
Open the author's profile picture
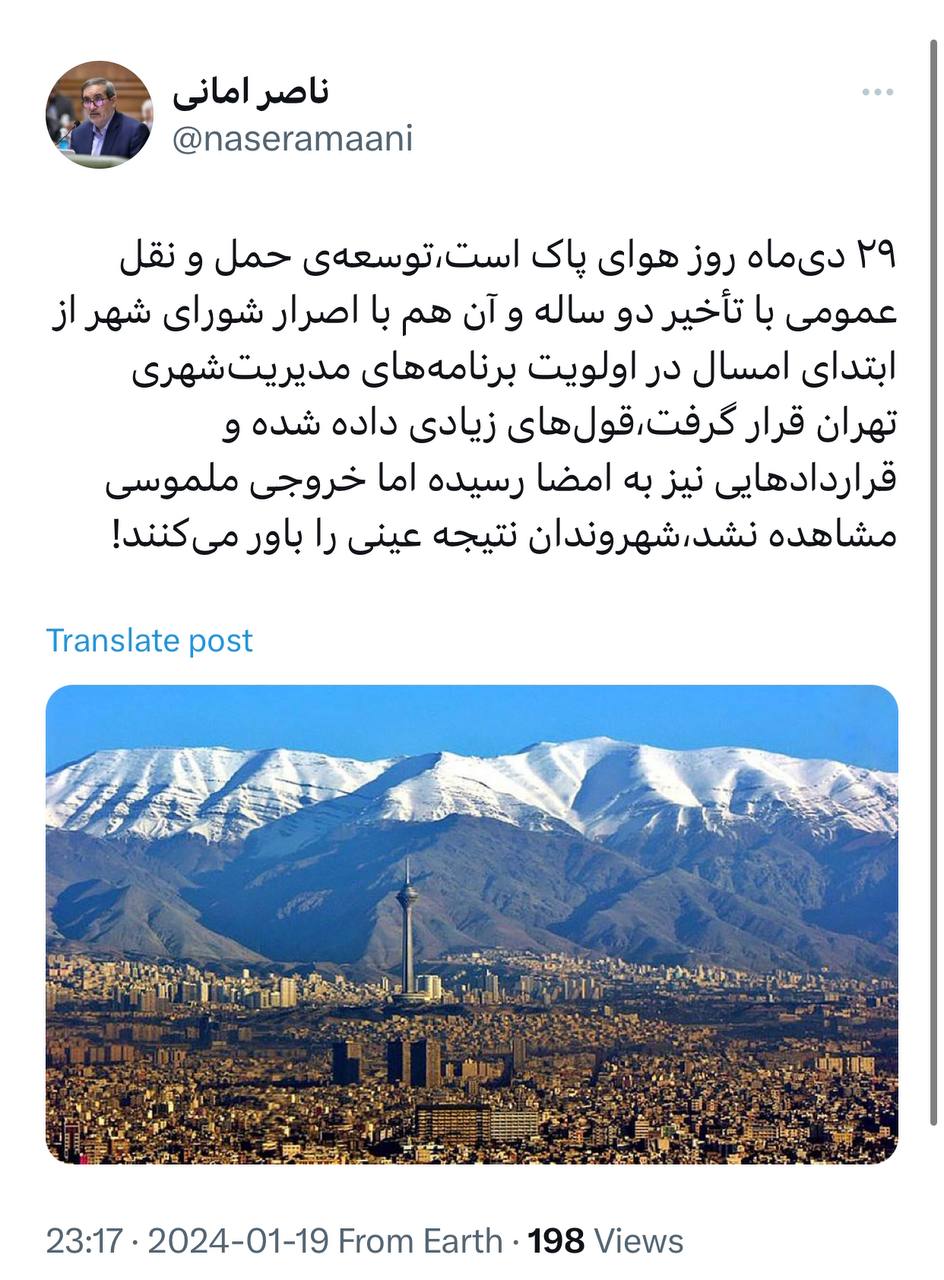coord(99,114)
